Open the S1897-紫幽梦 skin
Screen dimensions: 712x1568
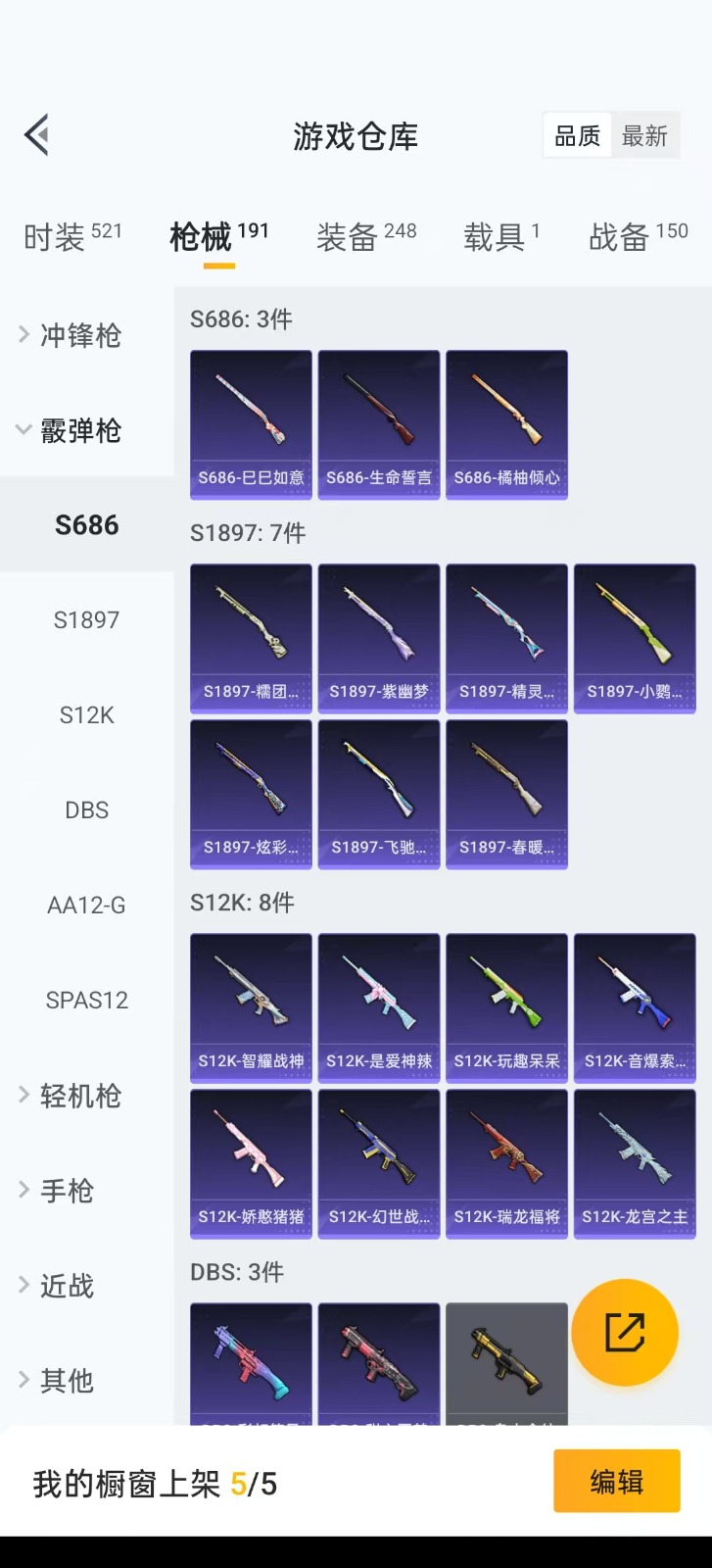coord(379,638)
